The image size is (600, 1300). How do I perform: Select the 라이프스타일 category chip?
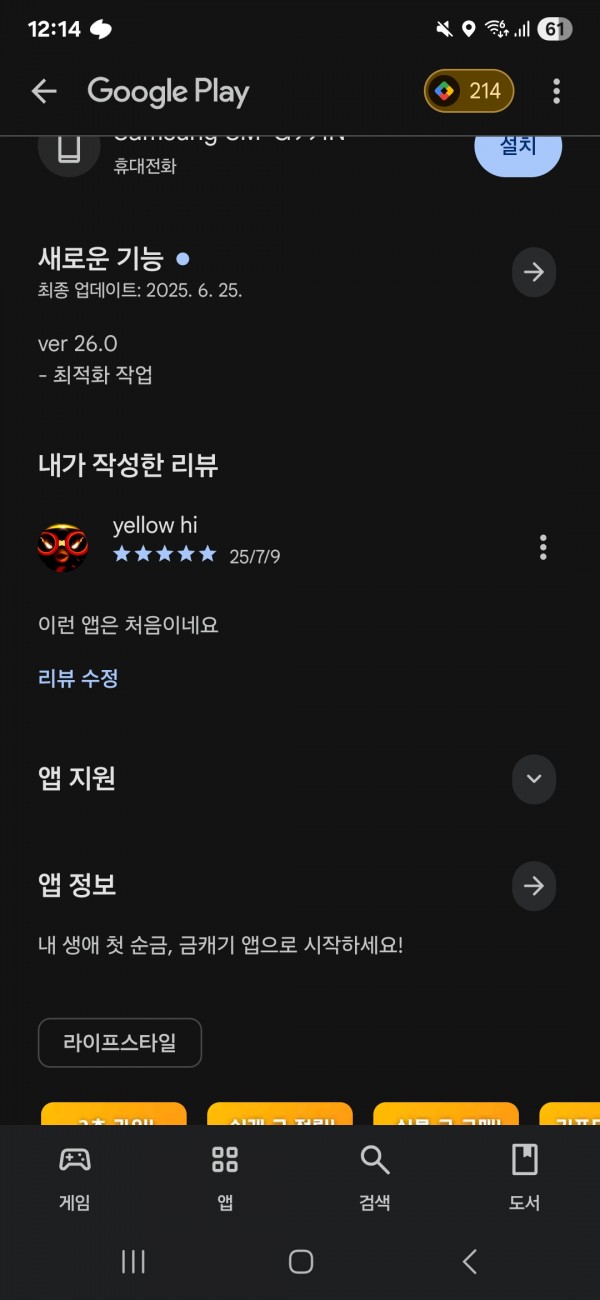click(x=120, y=1043)
